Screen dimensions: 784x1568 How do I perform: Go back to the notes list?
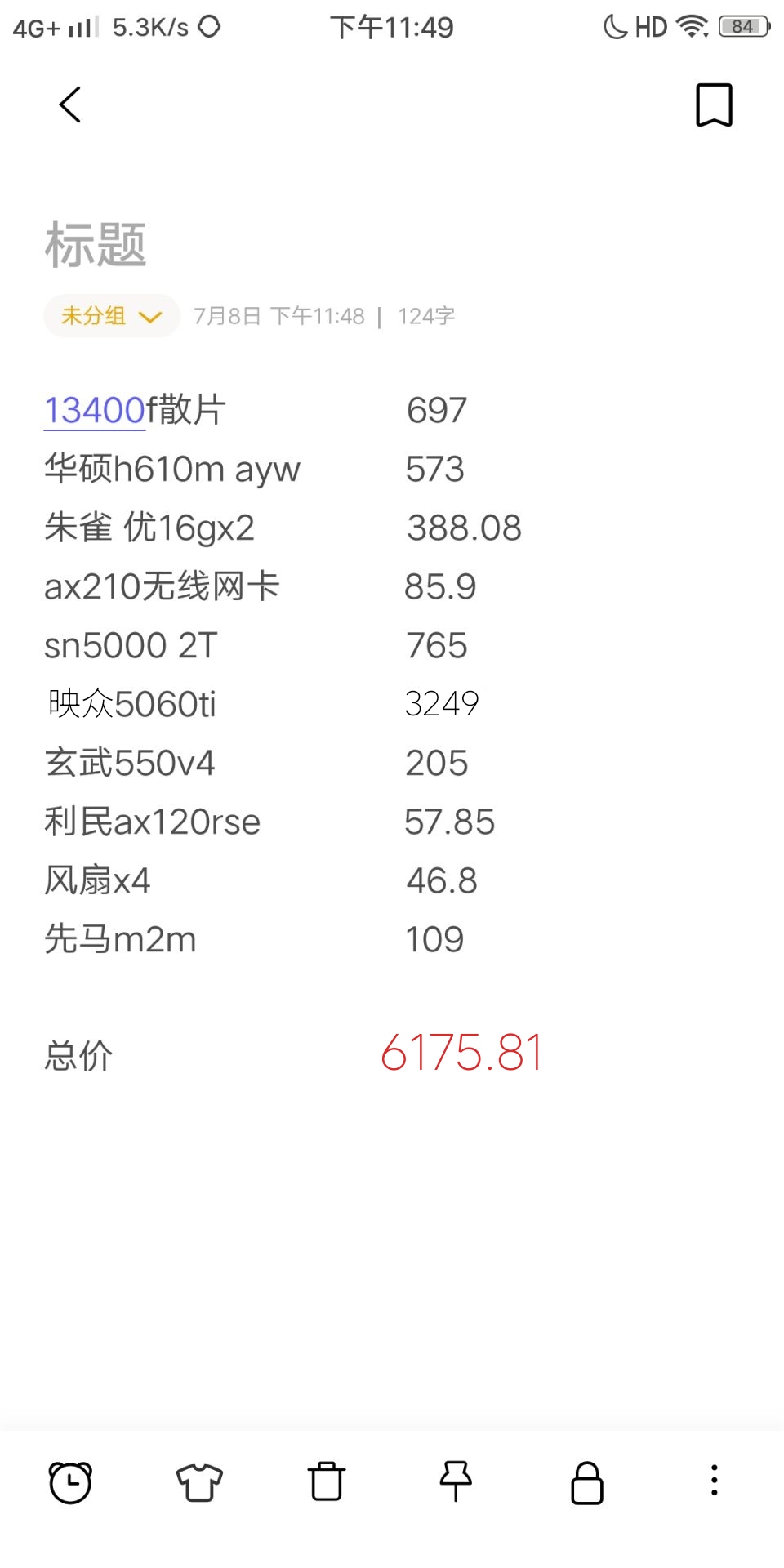[x=70, y=105]
